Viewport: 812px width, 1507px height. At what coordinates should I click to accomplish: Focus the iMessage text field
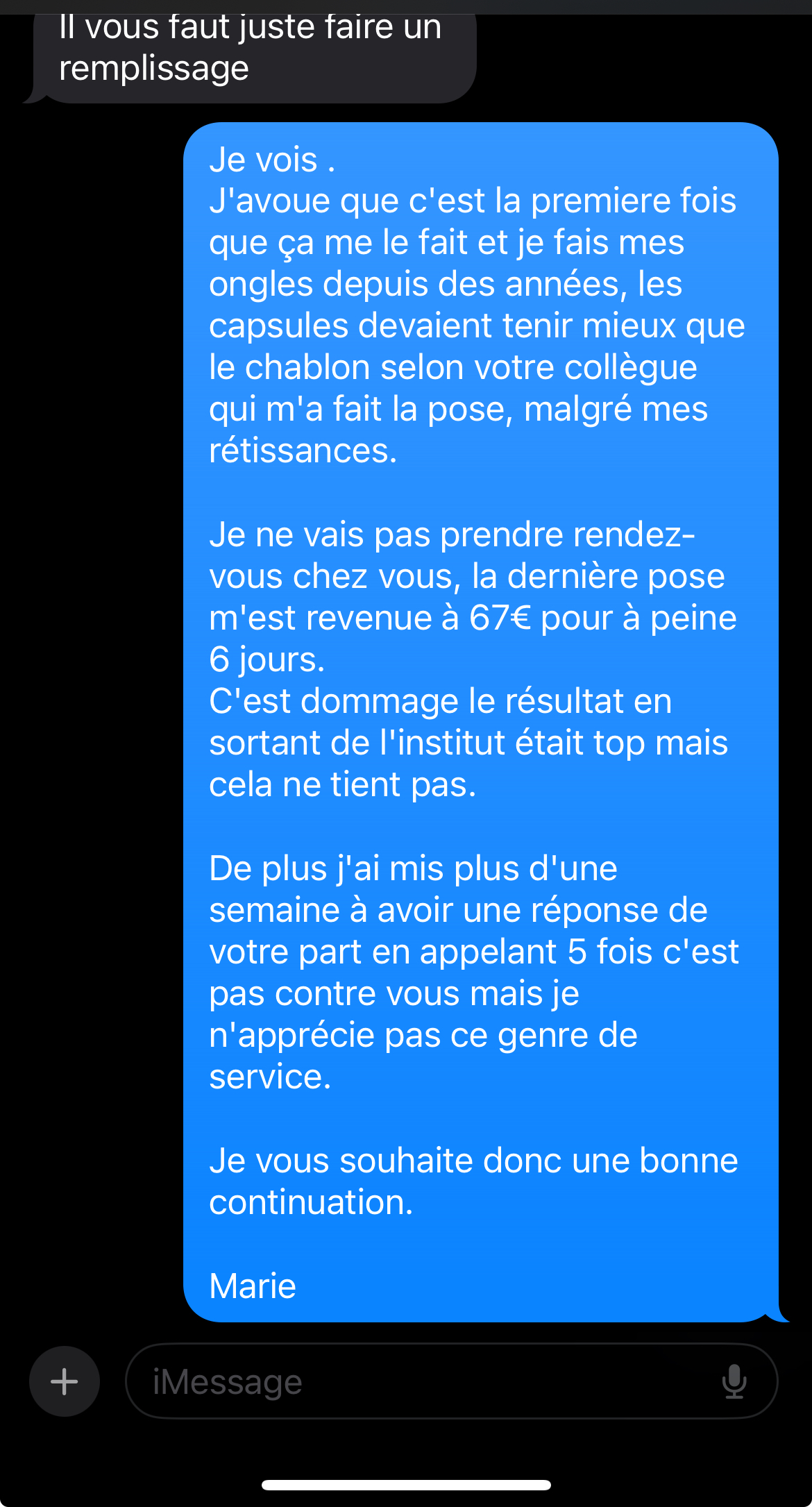pyautogui.click(x=416, y=1381)
